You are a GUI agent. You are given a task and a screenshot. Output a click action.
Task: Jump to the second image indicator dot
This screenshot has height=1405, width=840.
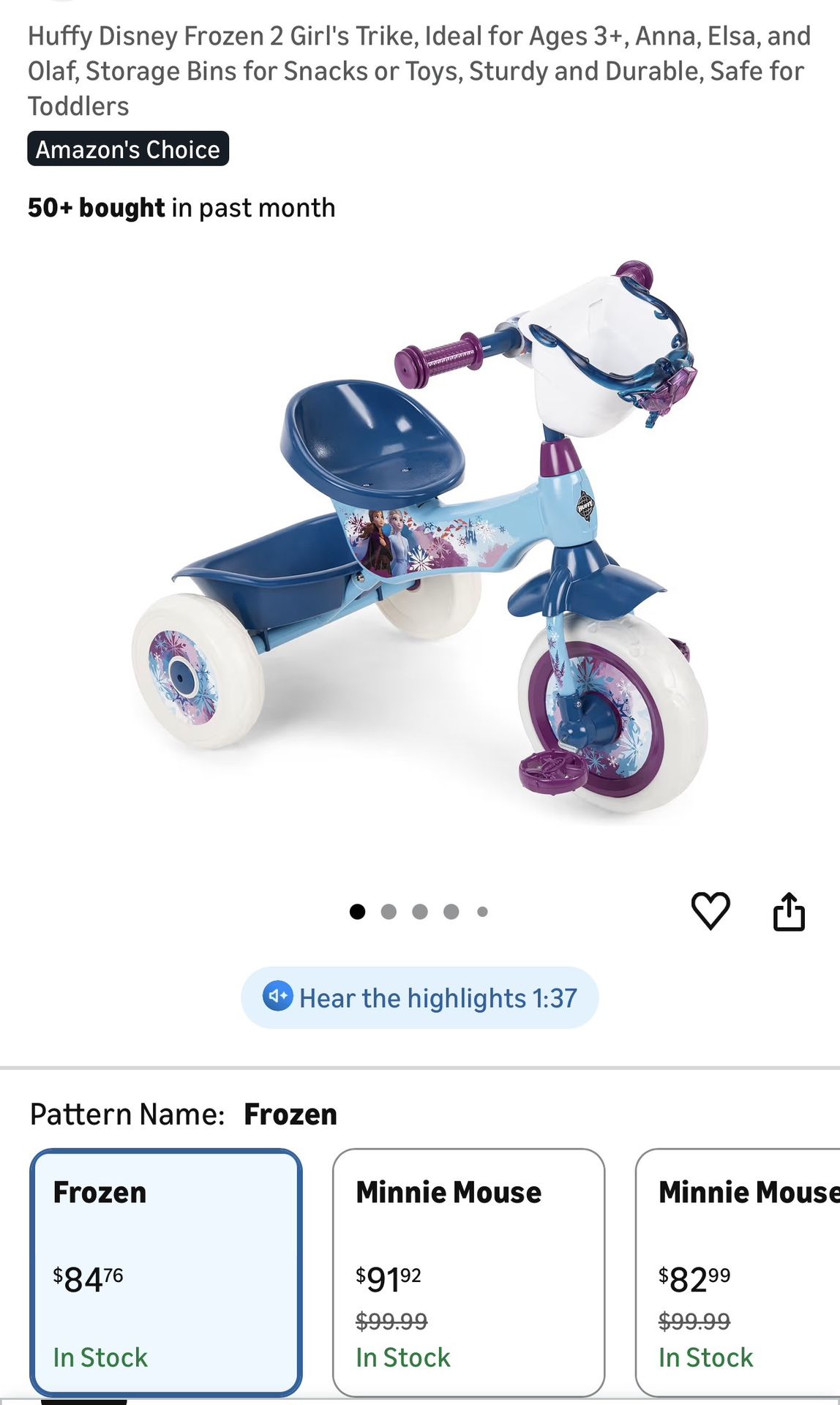(389, 911)
